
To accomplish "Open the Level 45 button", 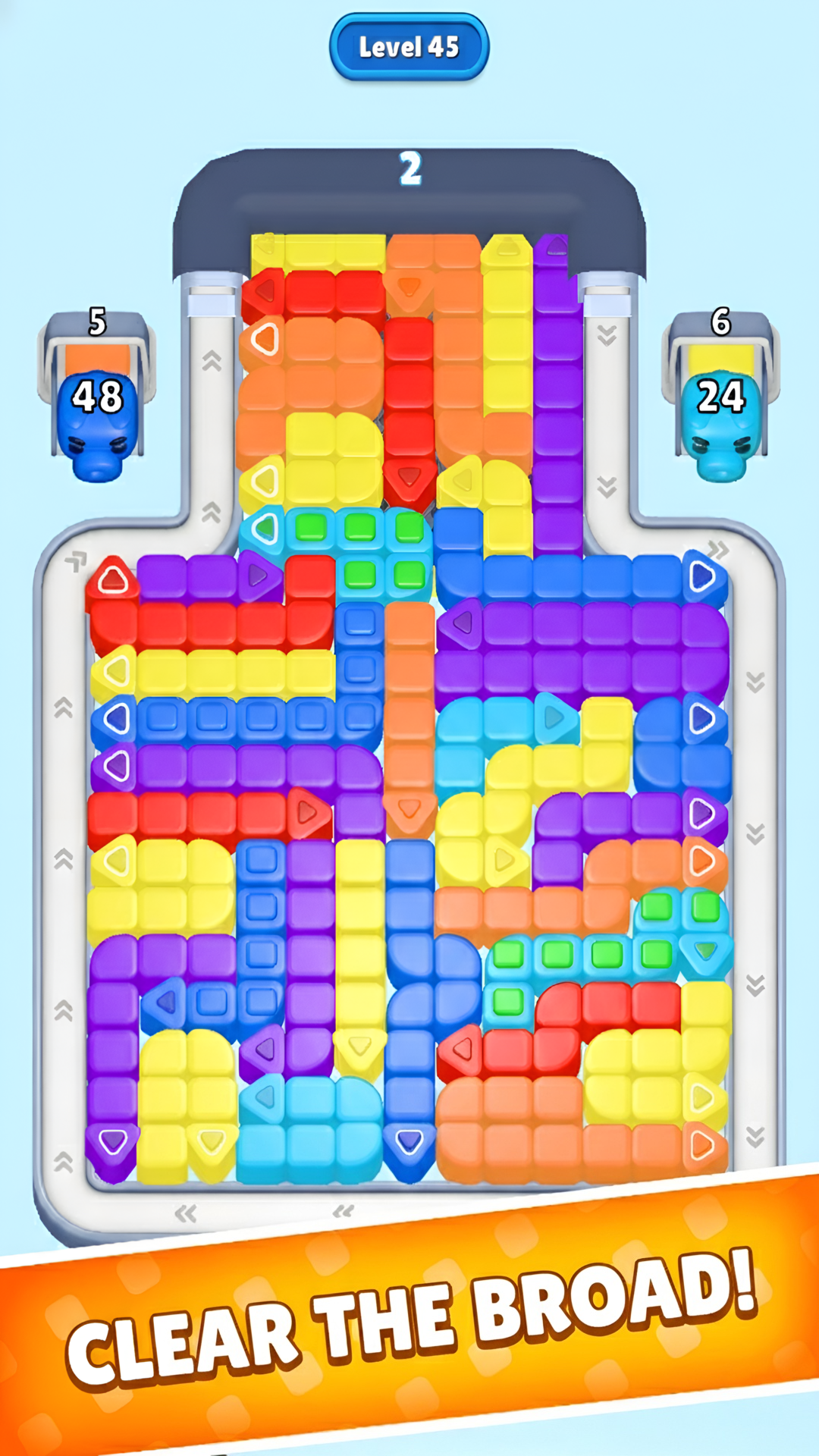I will [409, 45].
